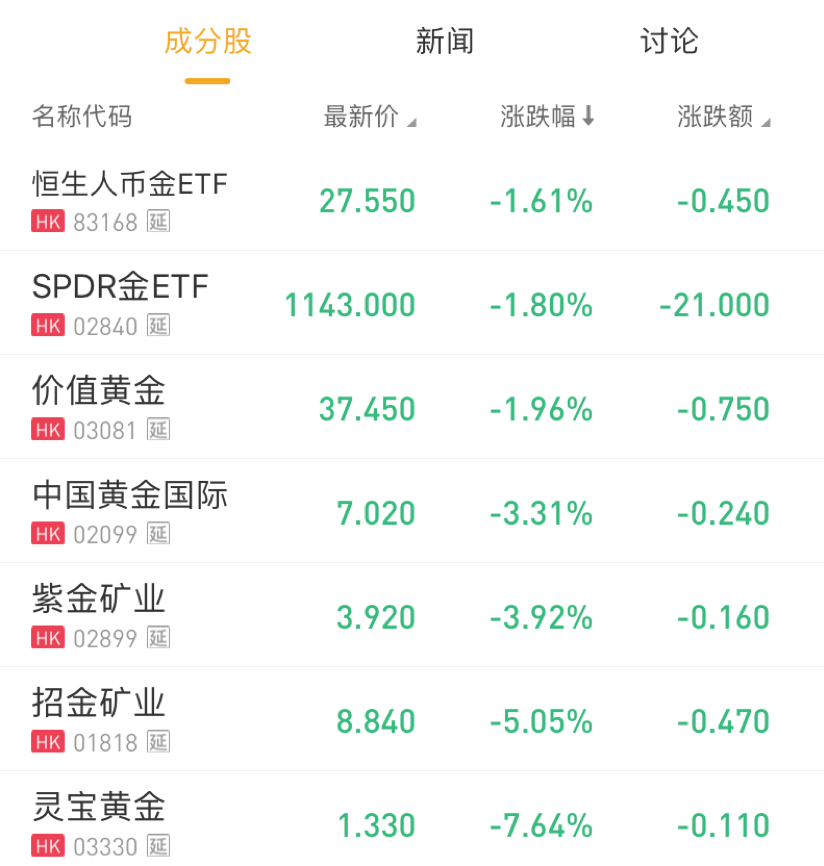Screen dimensions: 824x866
Task: View the 价值黄金 stock page
Action: [99, 407]
